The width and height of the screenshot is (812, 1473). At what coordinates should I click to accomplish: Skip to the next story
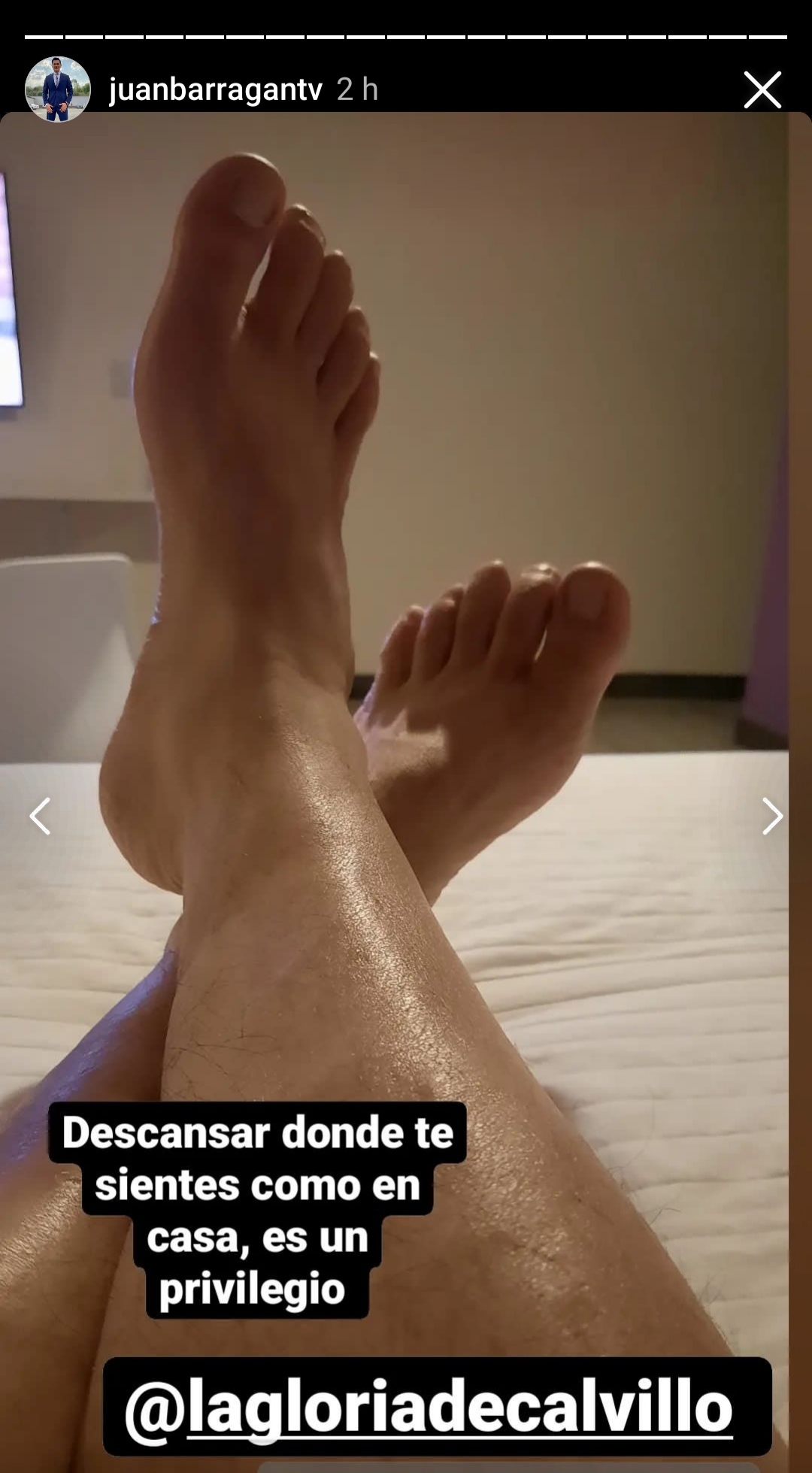pyautogui.click(x=772, y=816)
